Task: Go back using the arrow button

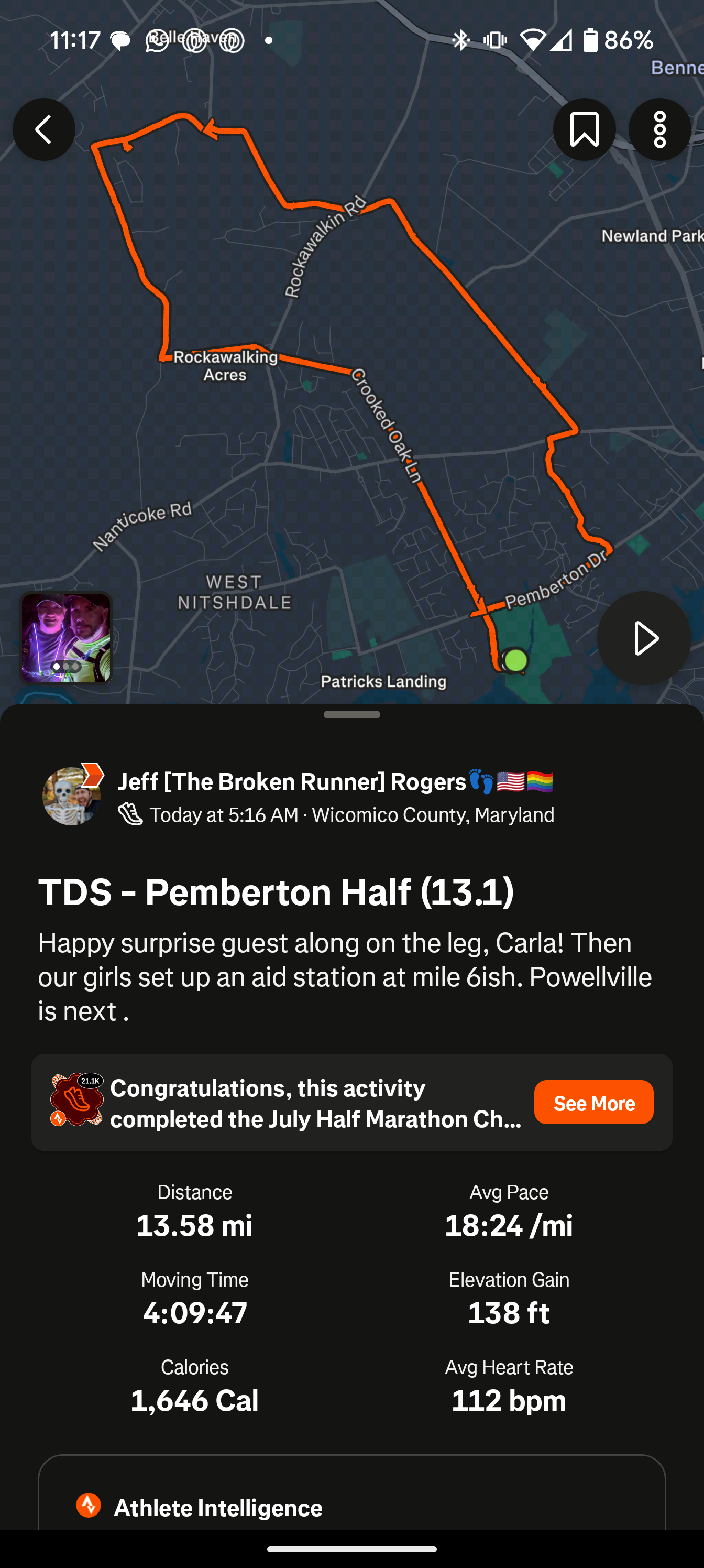Action: pyautogui.click(x=44, y=129)
